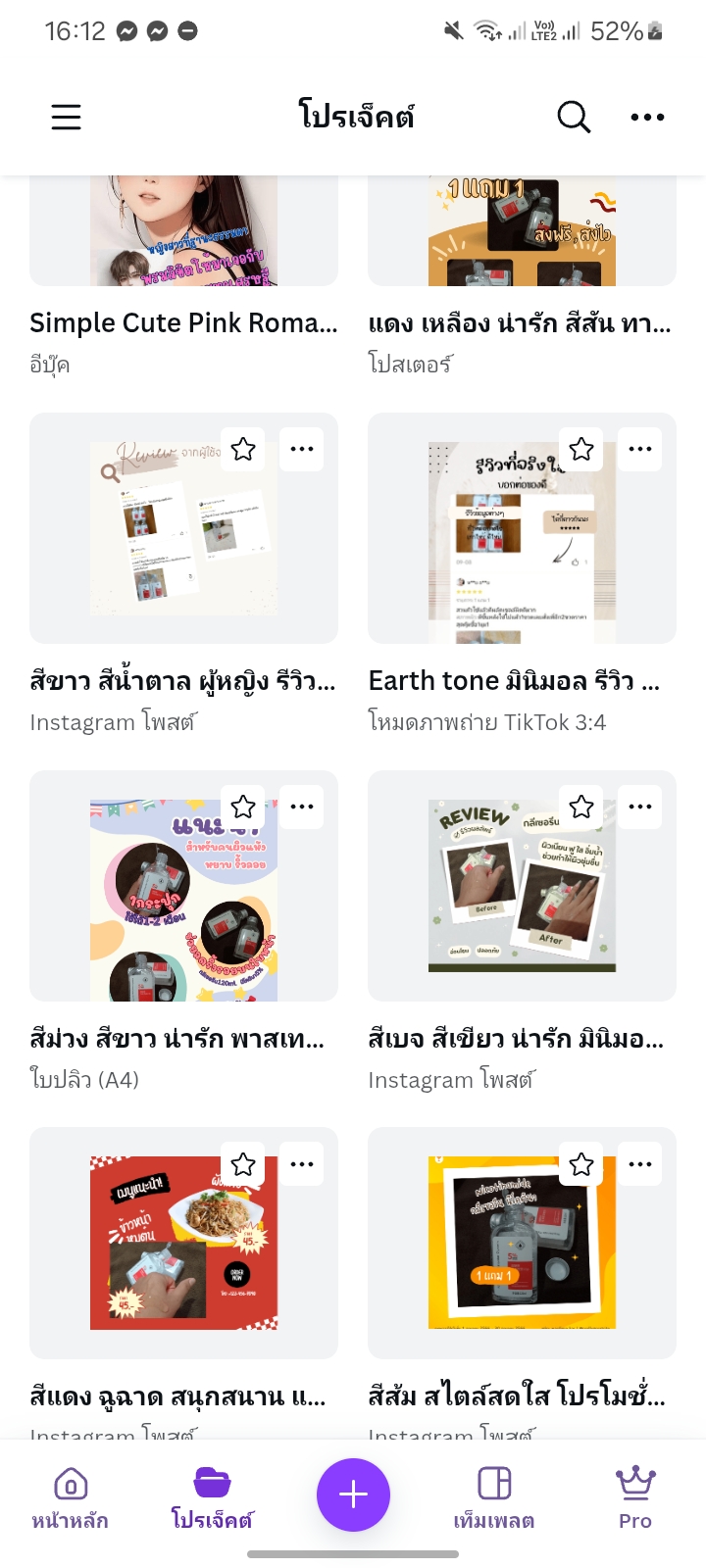Open the สีเบจ สีเขียว น่ารัก design
This screenshot has width=706, height=1568.
pos(522,902)
